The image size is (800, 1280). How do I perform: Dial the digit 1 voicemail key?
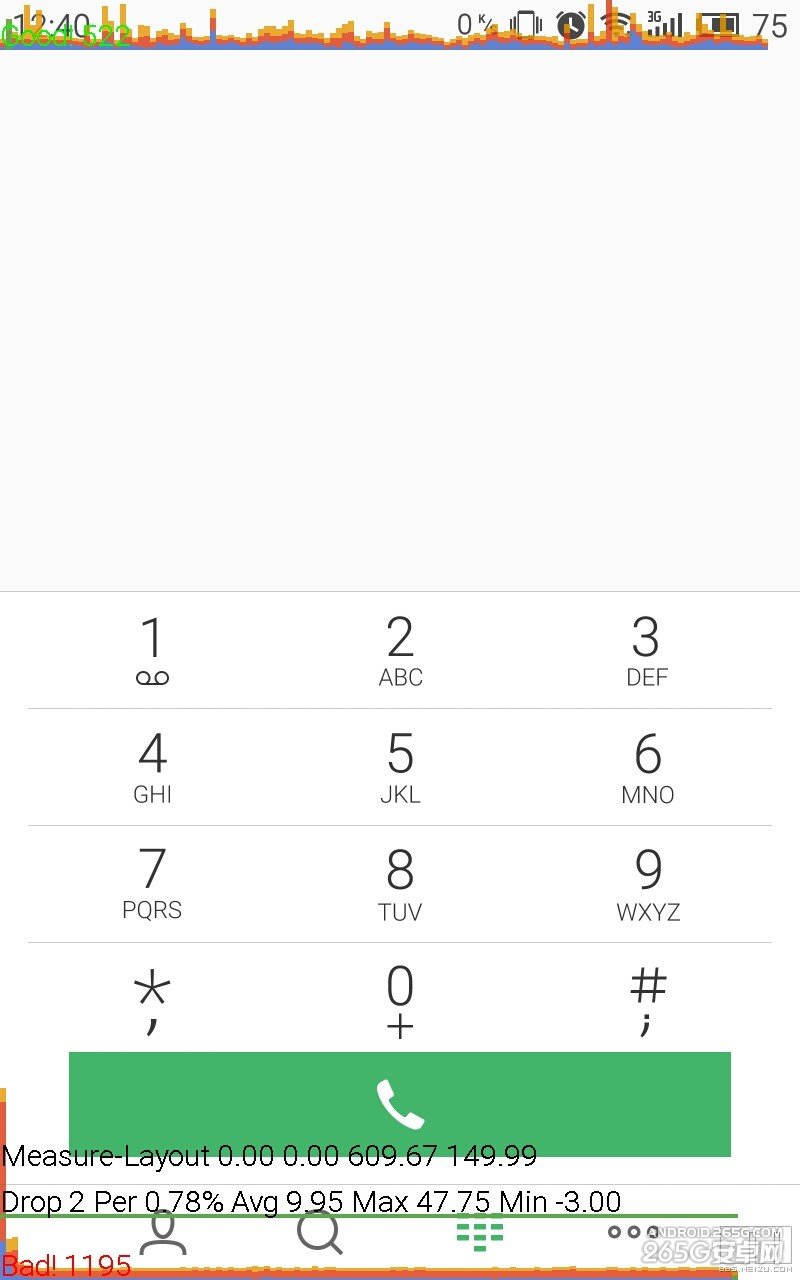(152, 651)
